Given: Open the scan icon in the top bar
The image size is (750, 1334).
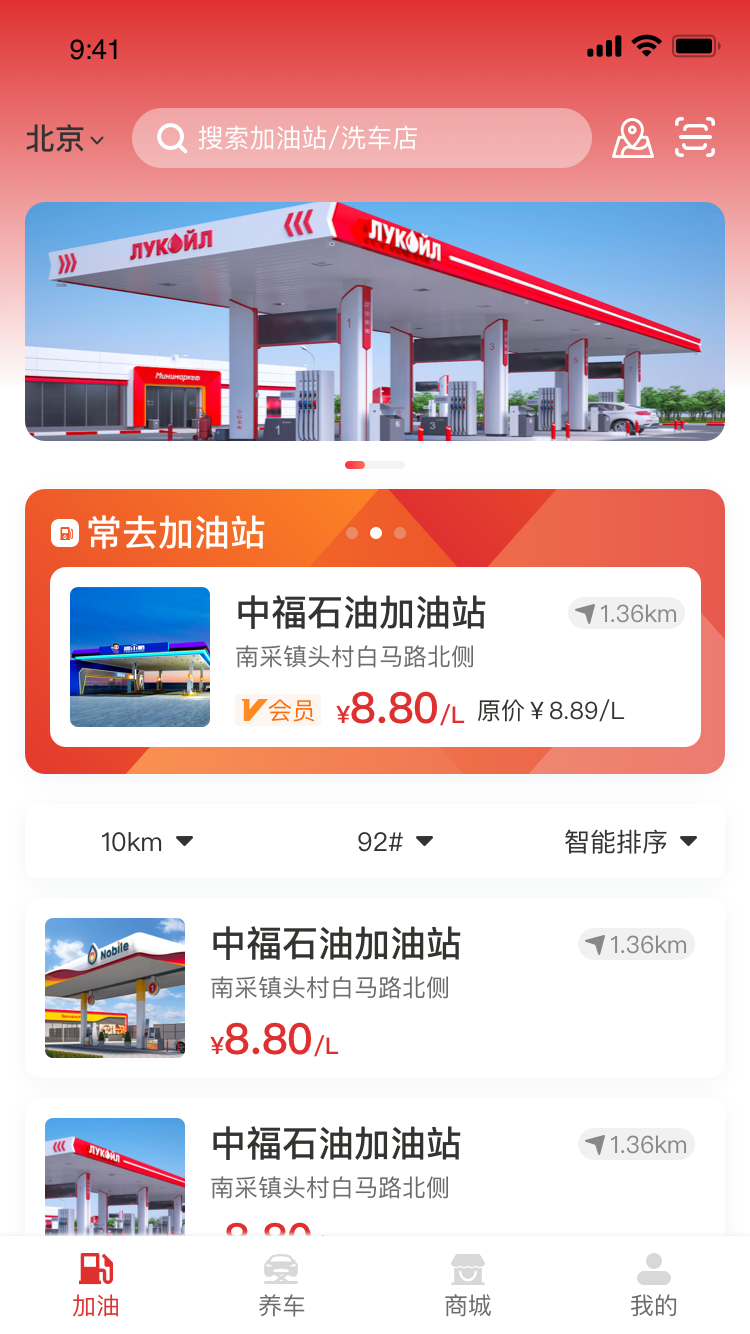Looking at the screenshot, I should 695,138.
